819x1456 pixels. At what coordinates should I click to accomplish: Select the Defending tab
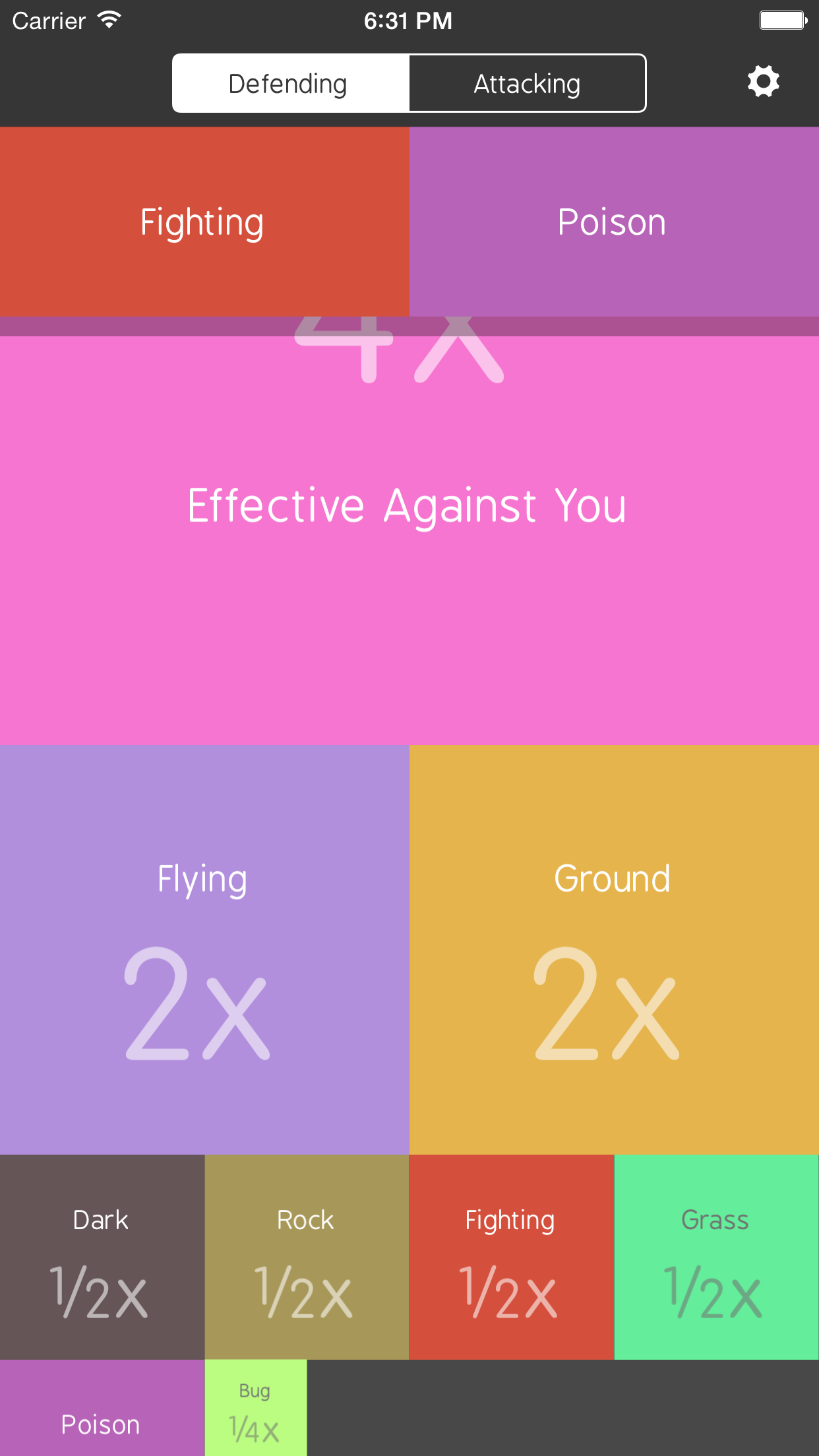(288, 83)
